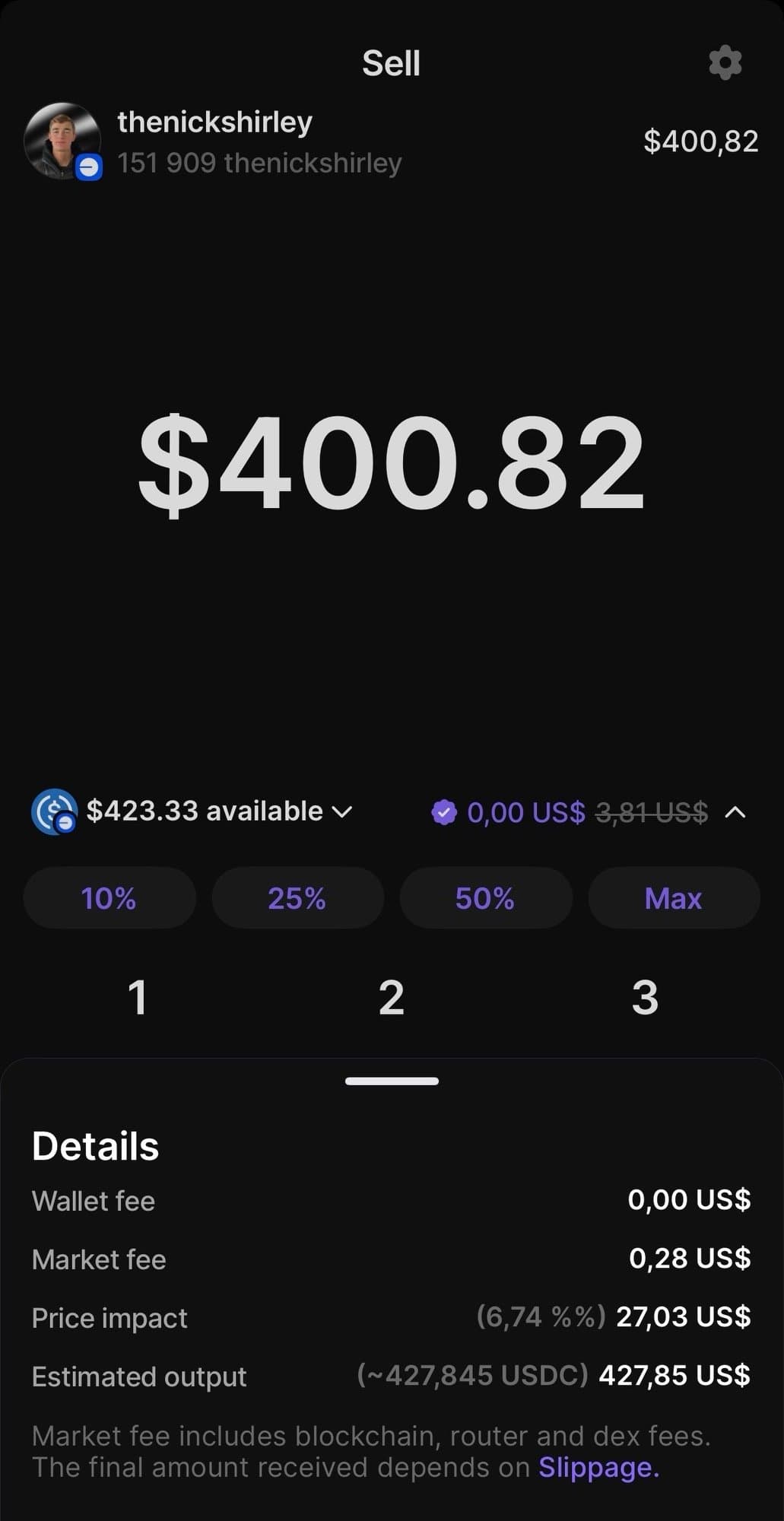The height and width of the screenshot is (1521, 784).
Task: Tap the Max amount chip
Action: (673, 898)
